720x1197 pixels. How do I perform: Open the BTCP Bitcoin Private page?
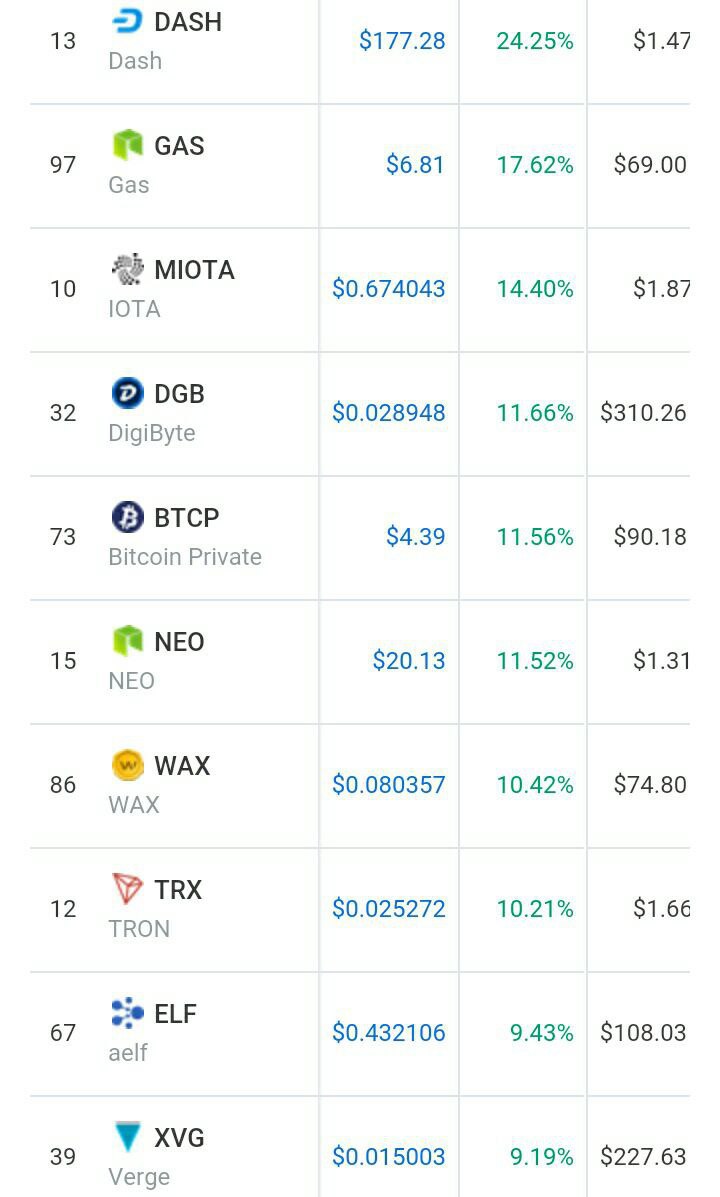point(186,518)
